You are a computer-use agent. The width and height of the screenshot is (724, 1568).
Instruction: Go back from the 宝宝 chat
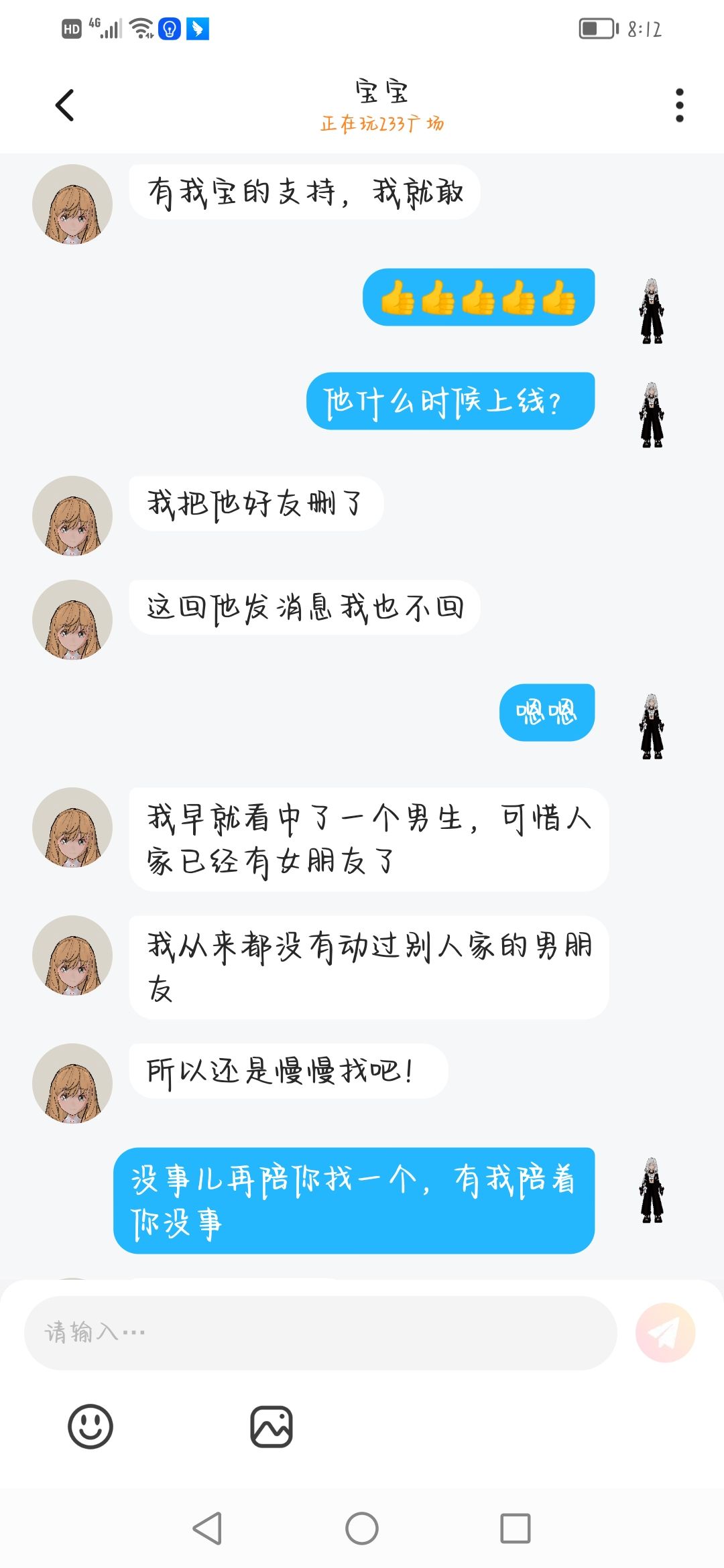64,105
